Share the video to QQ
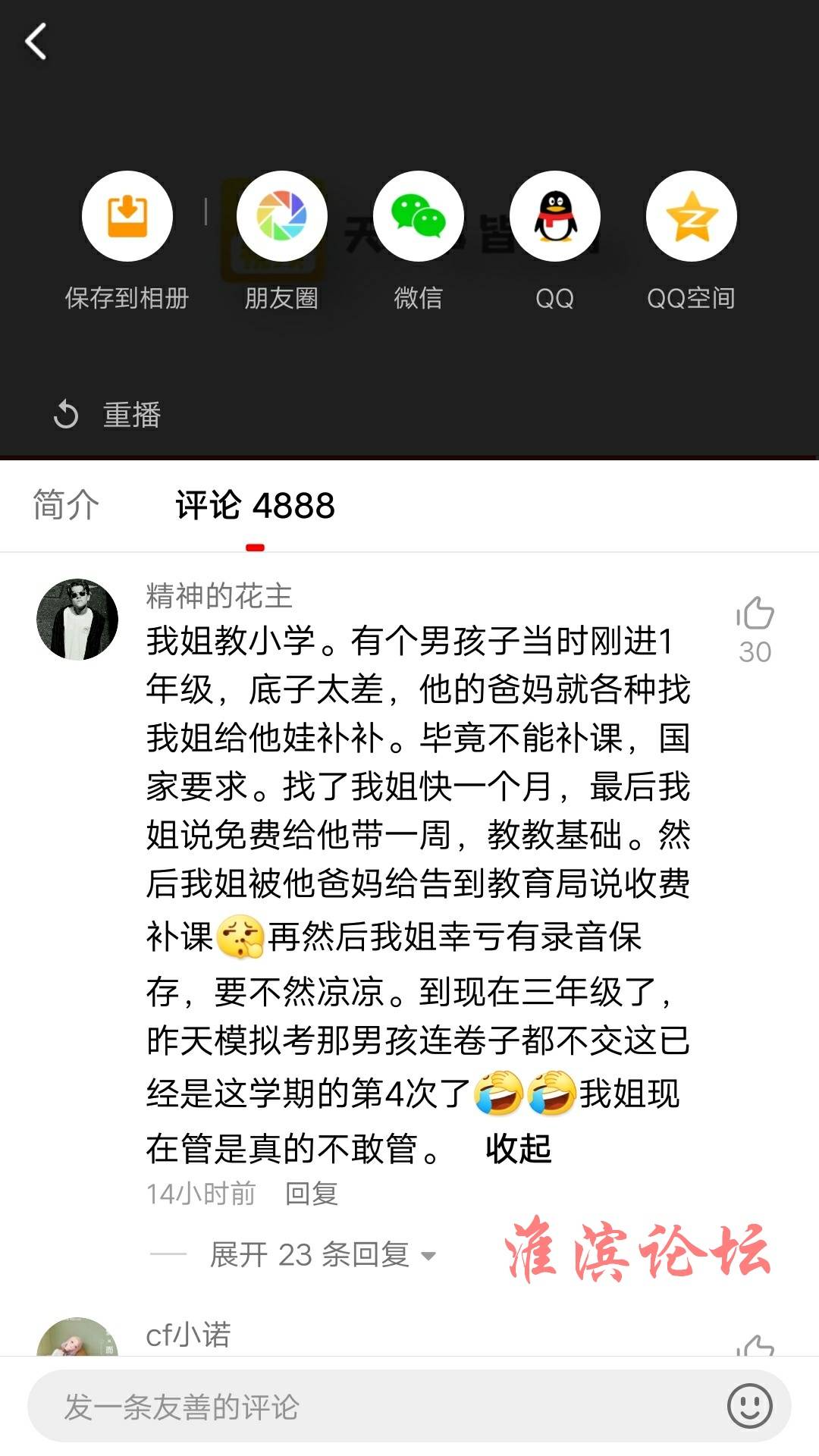Screen dimensions: 819x1456 [555, 217]
